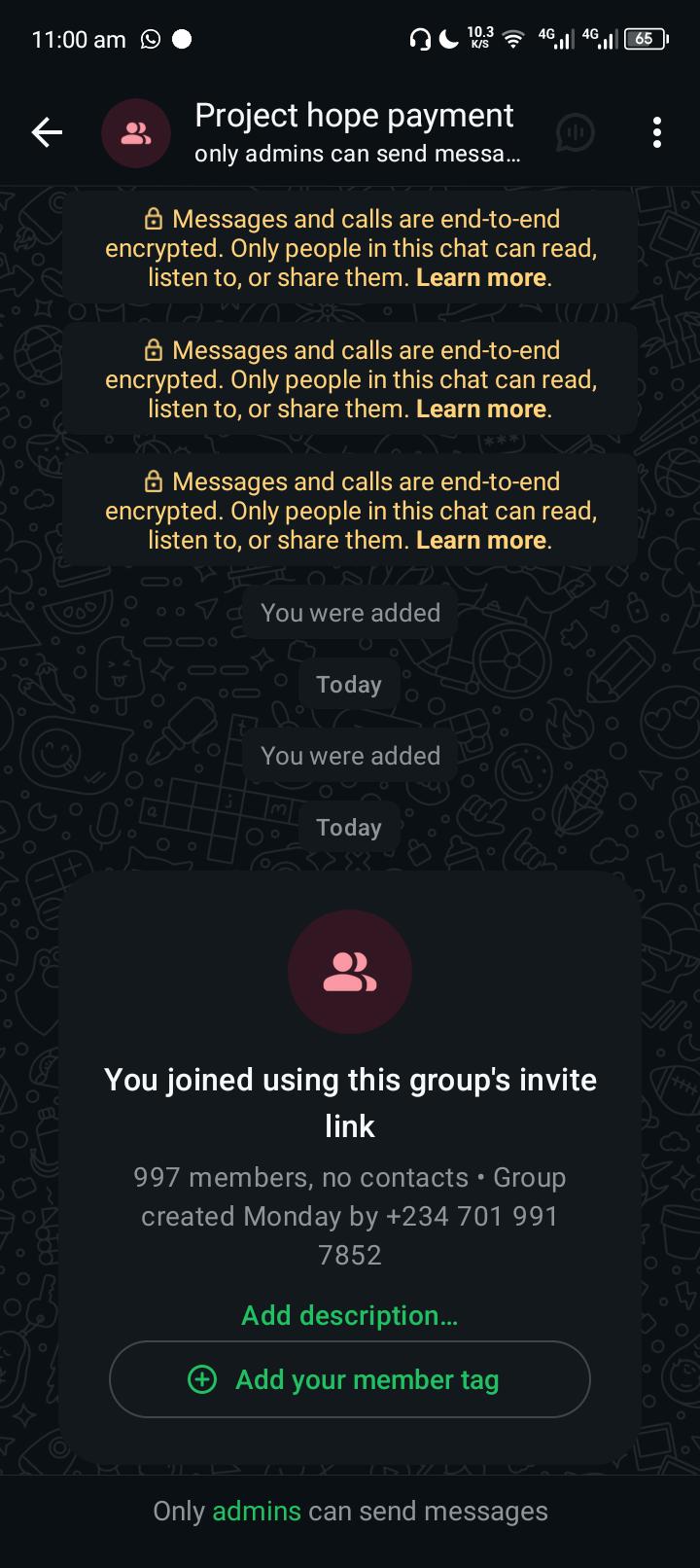Tap the green admins link
This screenshot has height=1568, width=700.
(257, 1511)
